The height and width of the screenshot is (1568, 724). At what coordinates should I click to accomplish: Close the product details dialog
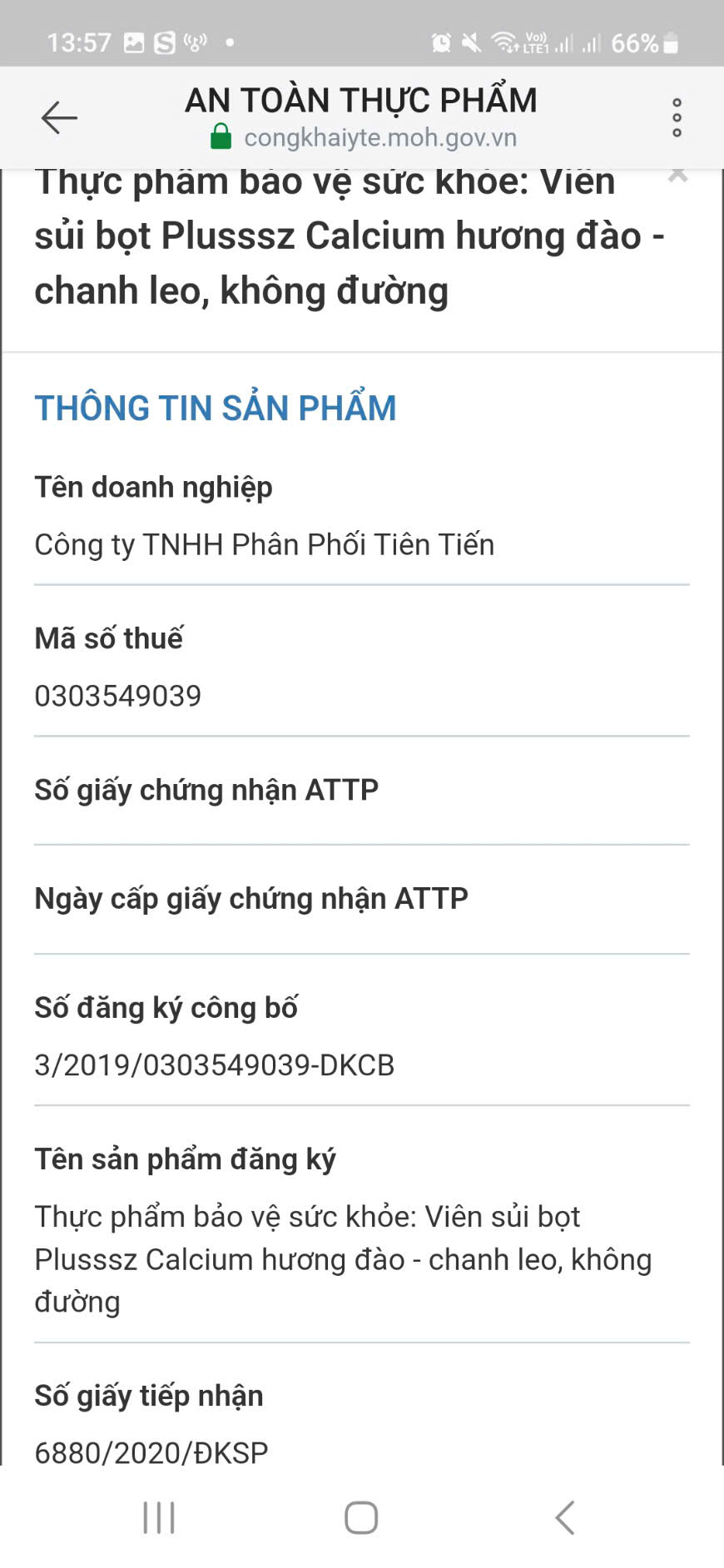(x=677, y=176)
